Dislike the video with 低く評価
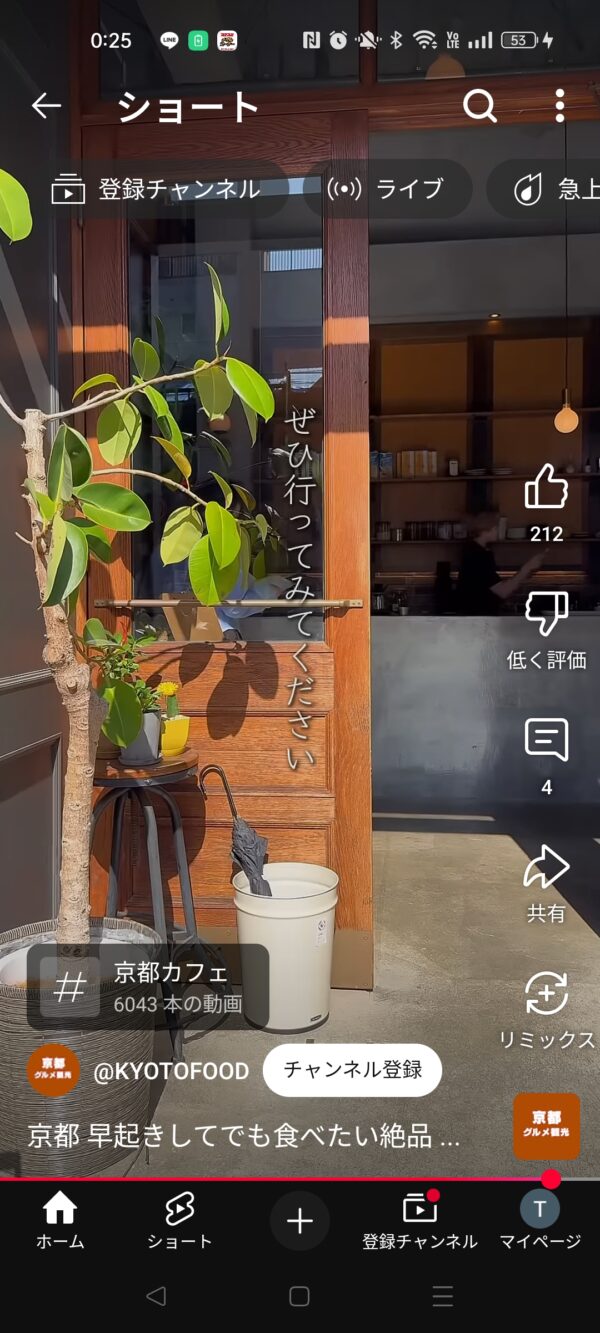The height and width of the screenshot is (1333, 600). click(546, 614)
